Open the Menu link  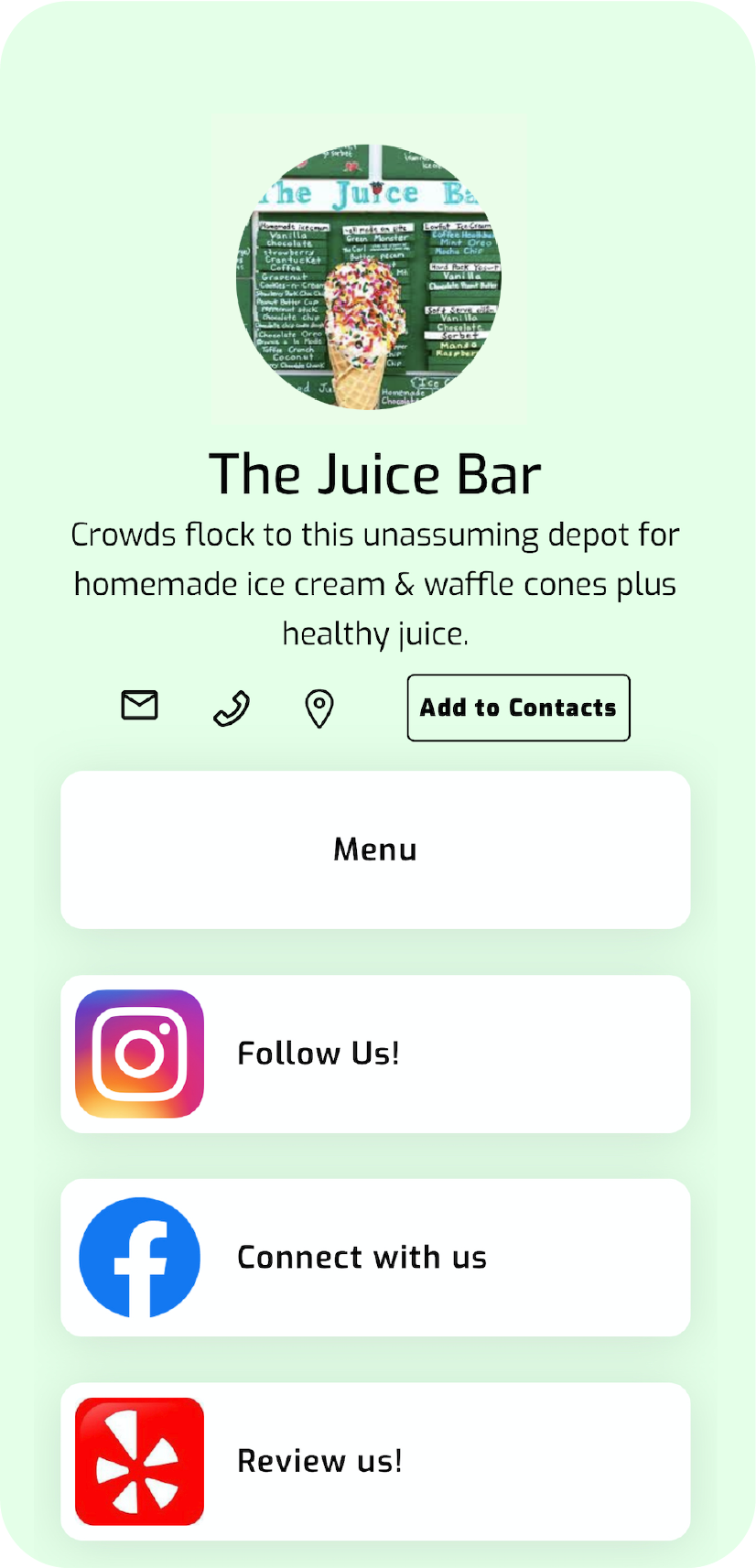click(x=375, y=849)
